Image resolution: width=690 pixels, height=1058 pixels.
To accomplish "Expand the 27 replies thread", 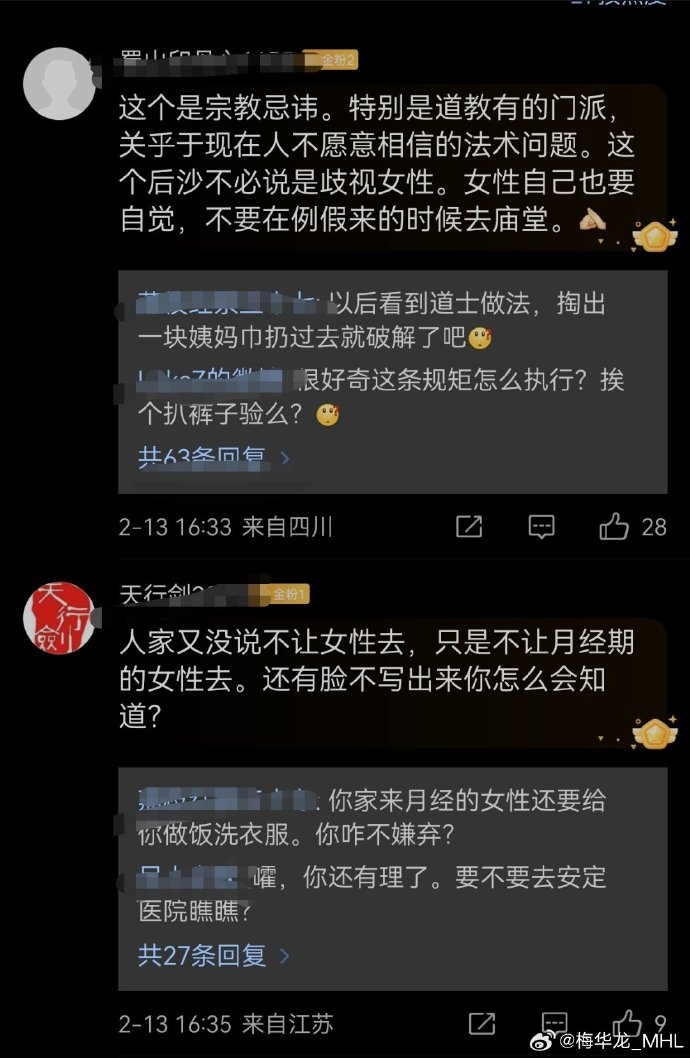I will click(213, 955).
